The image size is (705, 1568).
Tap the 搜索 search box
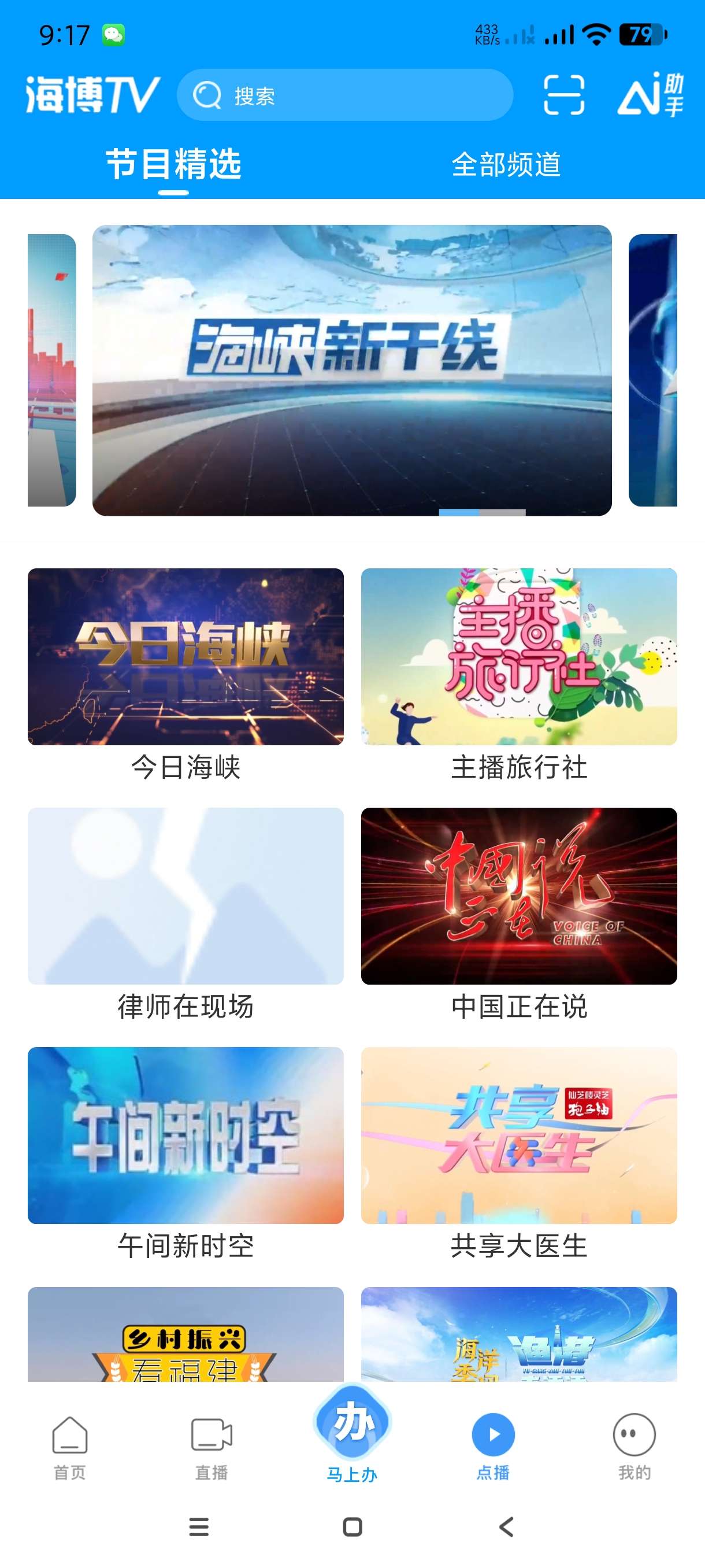345,95
